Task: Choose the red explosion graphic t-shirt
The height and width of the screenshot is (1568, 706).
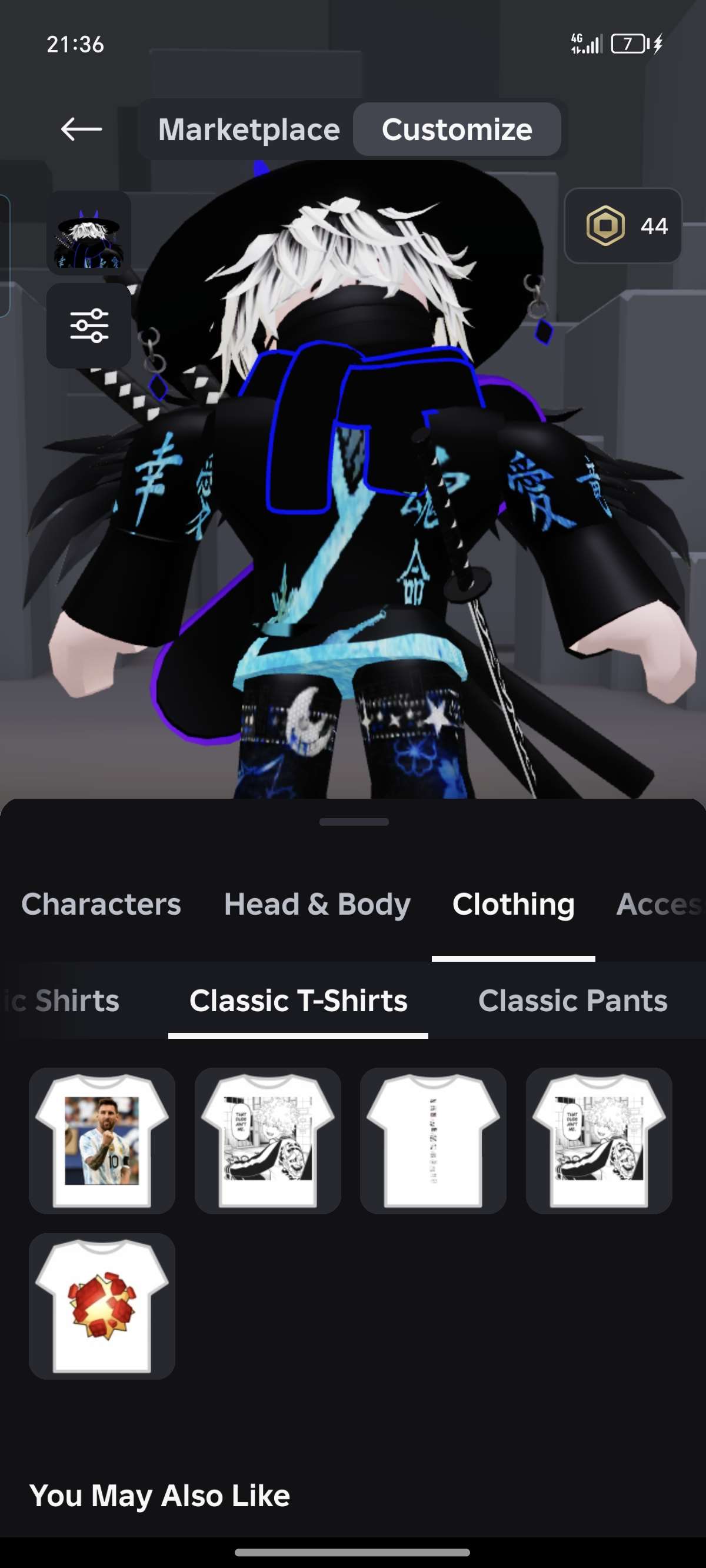Action: click(102, 1305)
